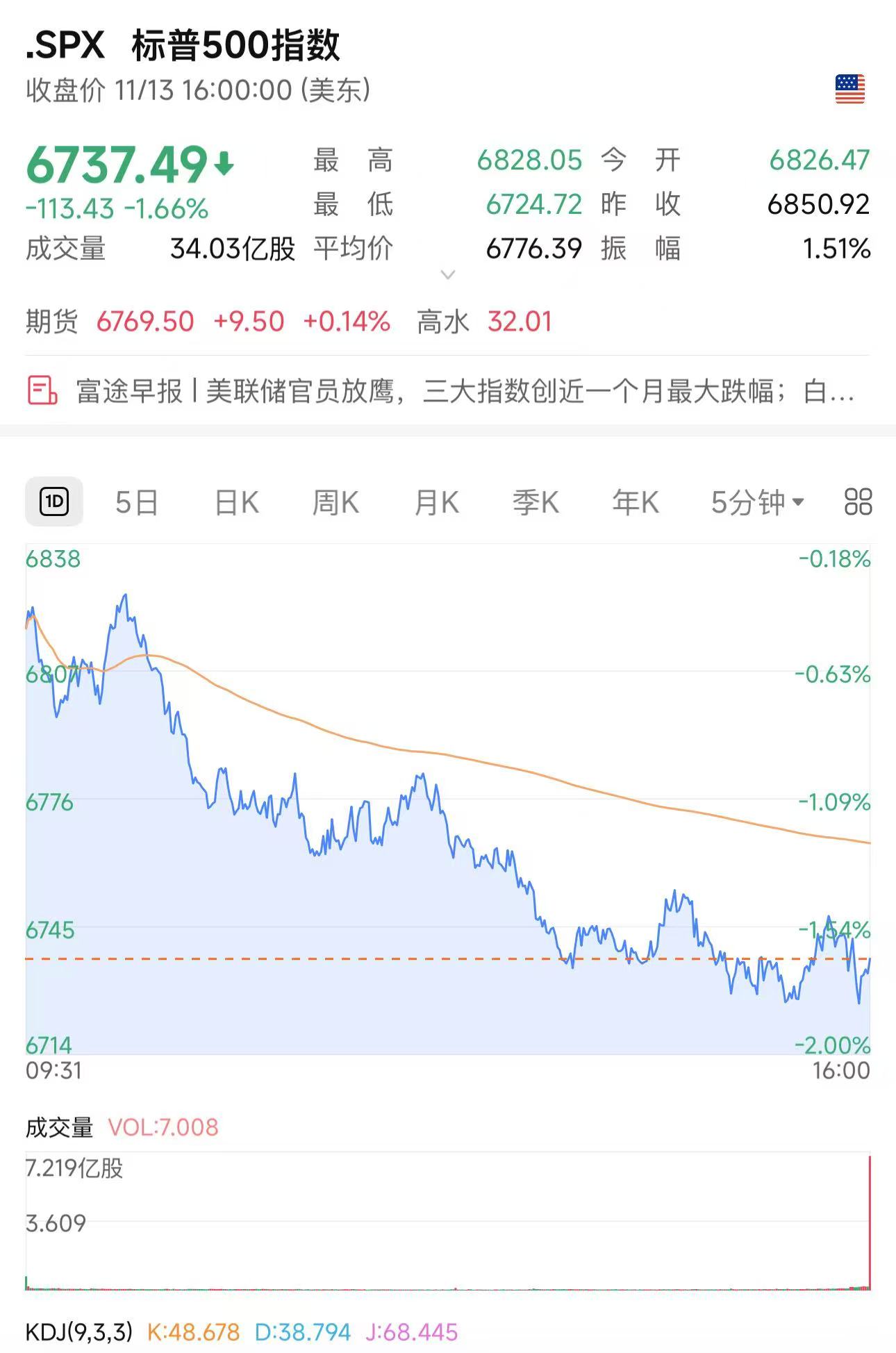Screen dimensions: 896x1353
Task: Expand more quote details with the chevron
Action: [x=448, y=275]
